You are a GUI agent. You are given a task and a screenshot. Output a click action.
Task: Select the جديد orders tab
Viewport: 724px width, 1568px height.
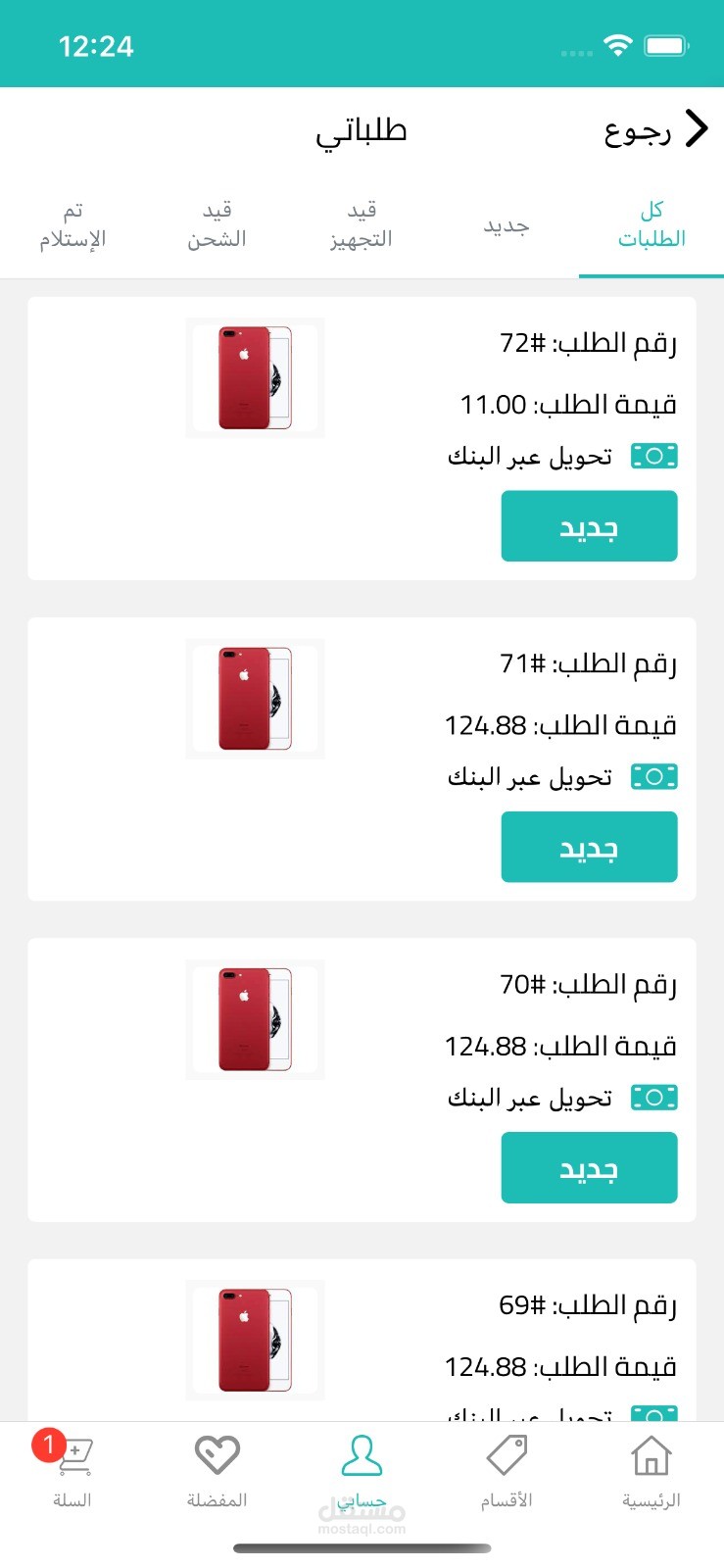tap(507, 226)
